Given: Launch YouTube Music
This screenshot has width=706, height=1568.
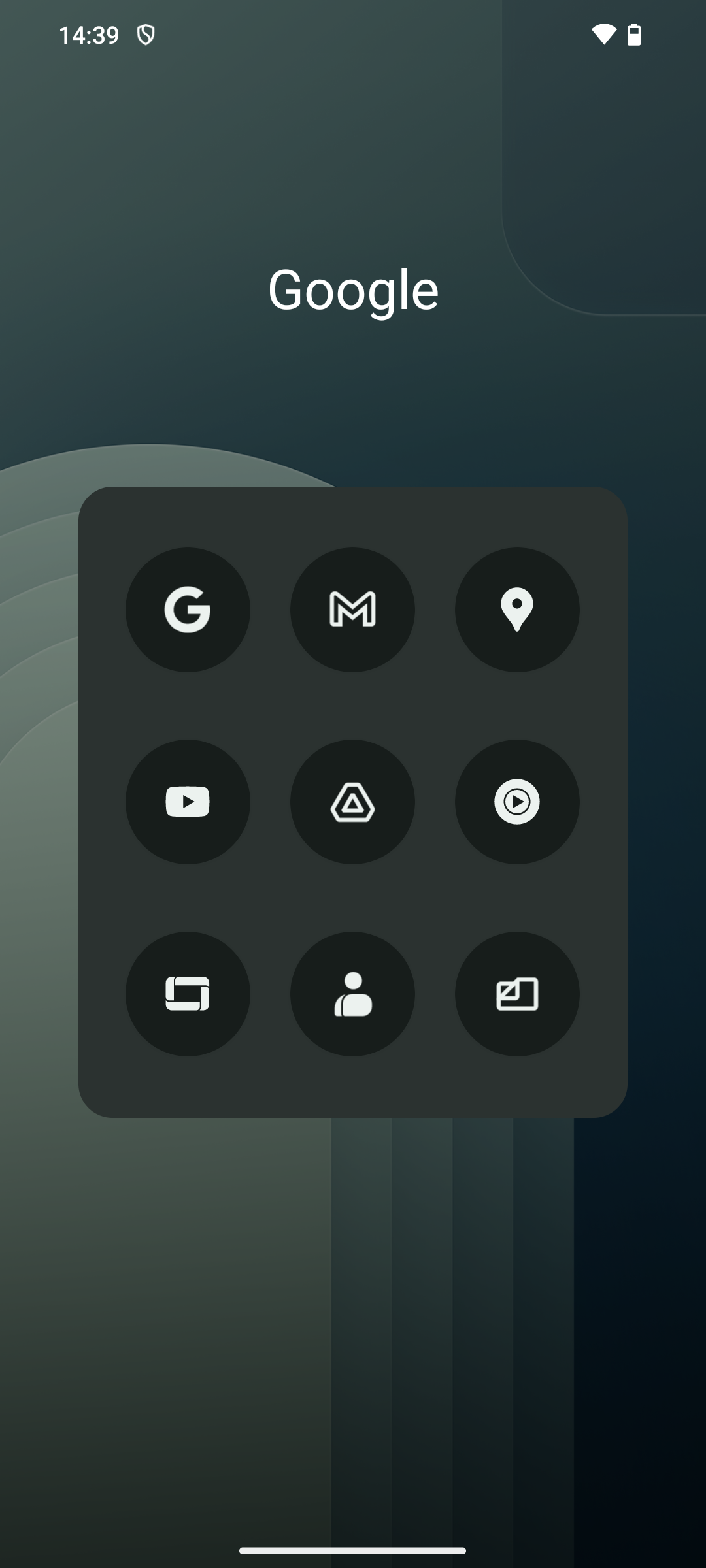Looking at the screenshot, I should coord(517,802).
